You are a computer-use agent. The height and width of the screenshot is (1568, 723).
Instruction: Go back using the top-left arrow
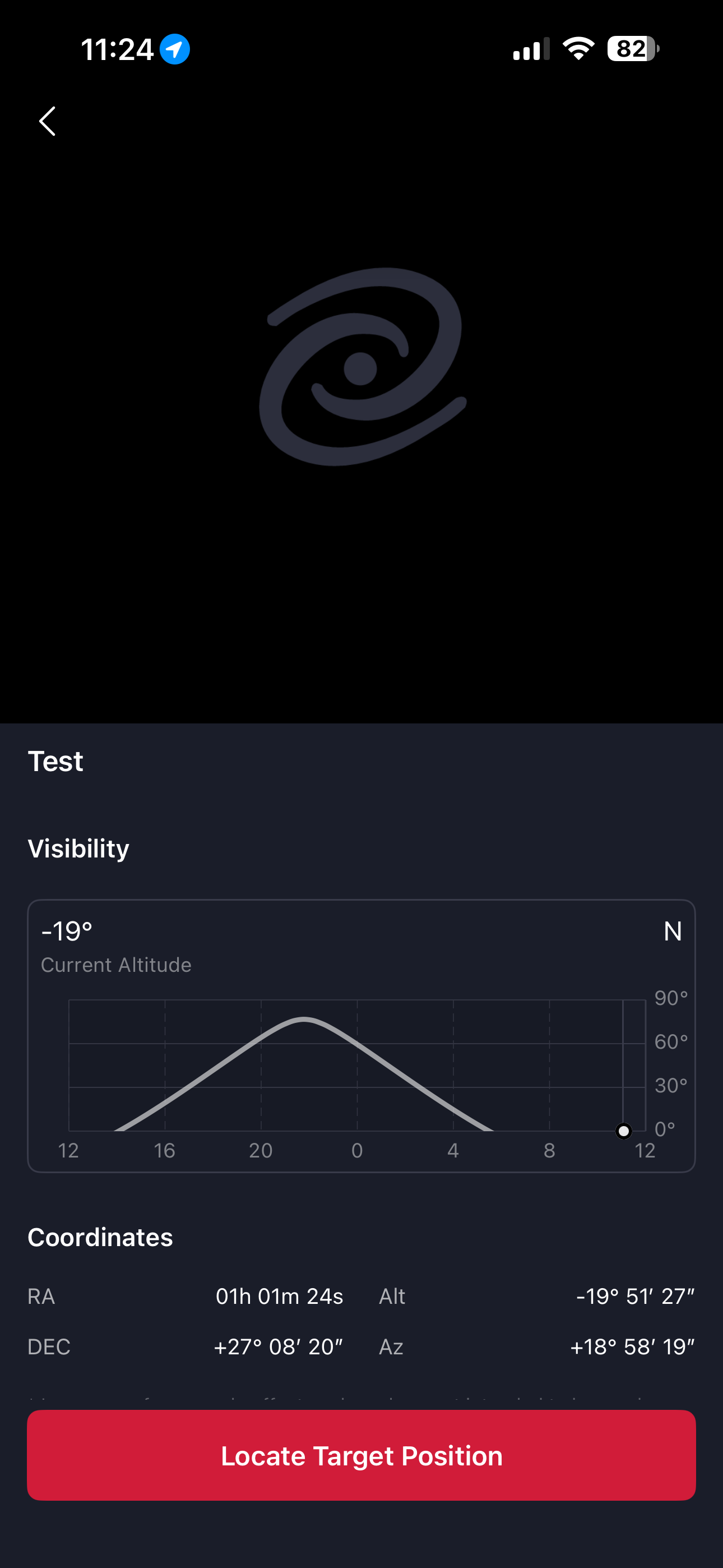(x=48, y=121)
